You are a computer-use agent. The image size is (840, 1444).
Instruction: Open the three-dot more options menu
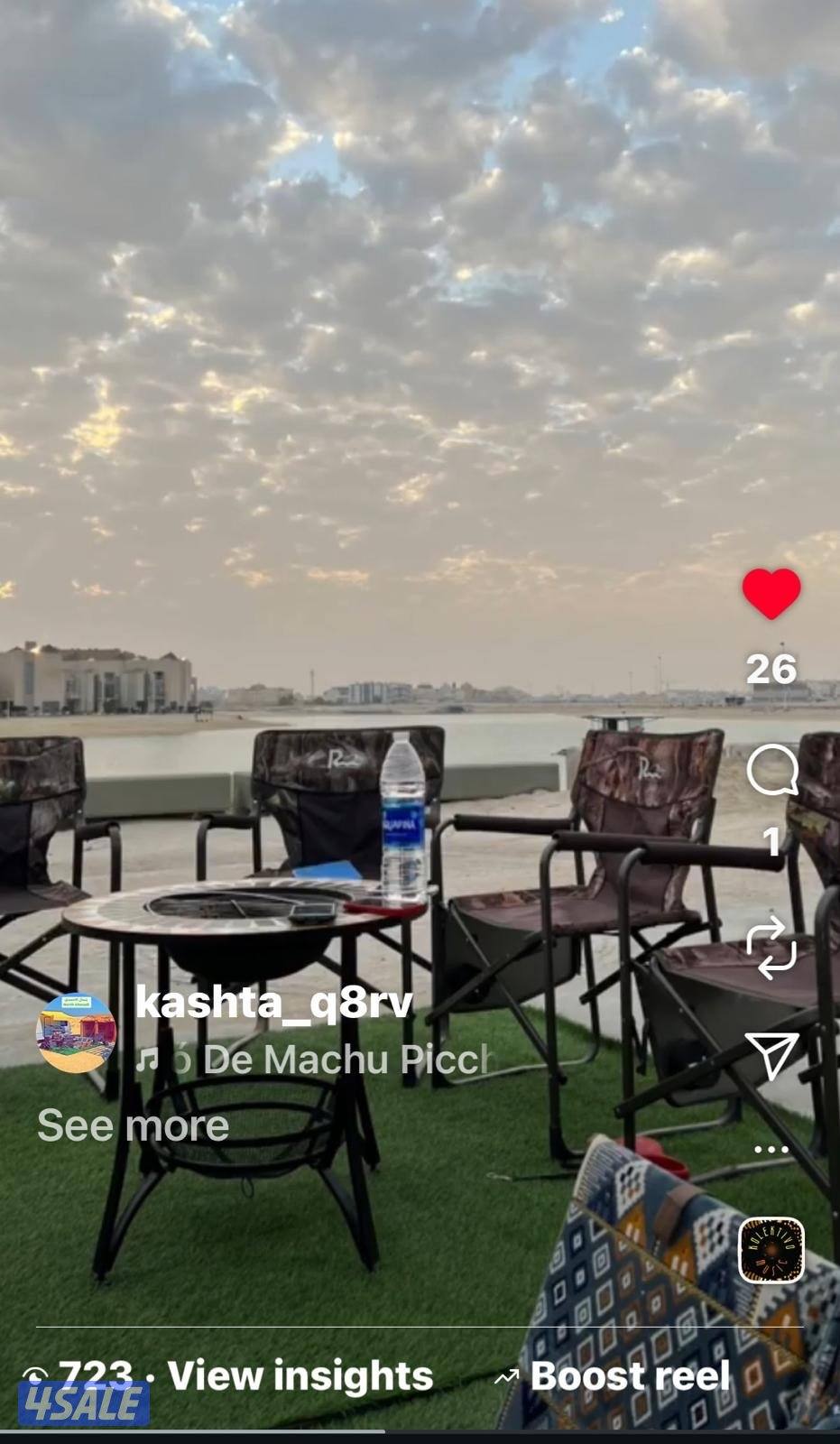click(771, 1148)
